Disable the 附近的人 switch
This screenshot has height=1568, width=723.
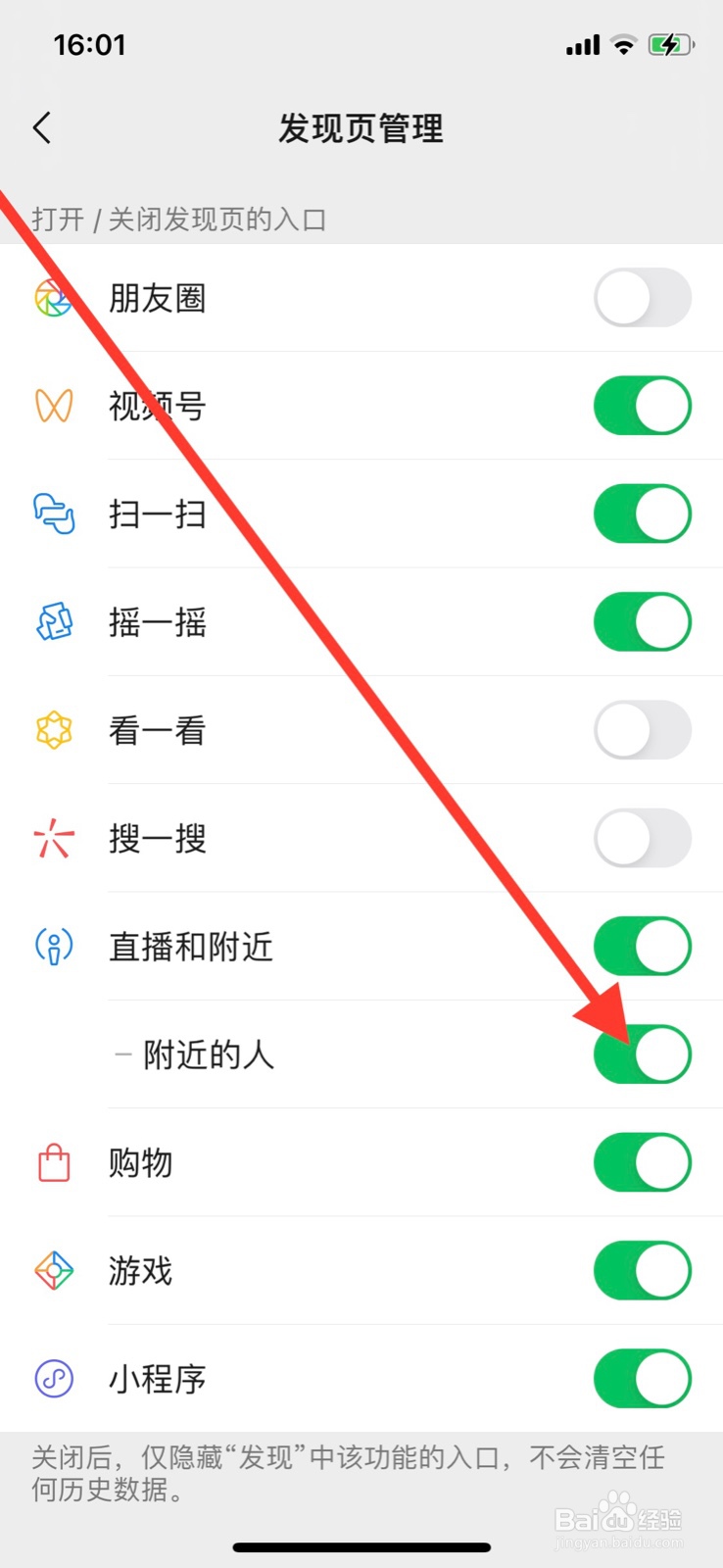(x=642, y=1053)
